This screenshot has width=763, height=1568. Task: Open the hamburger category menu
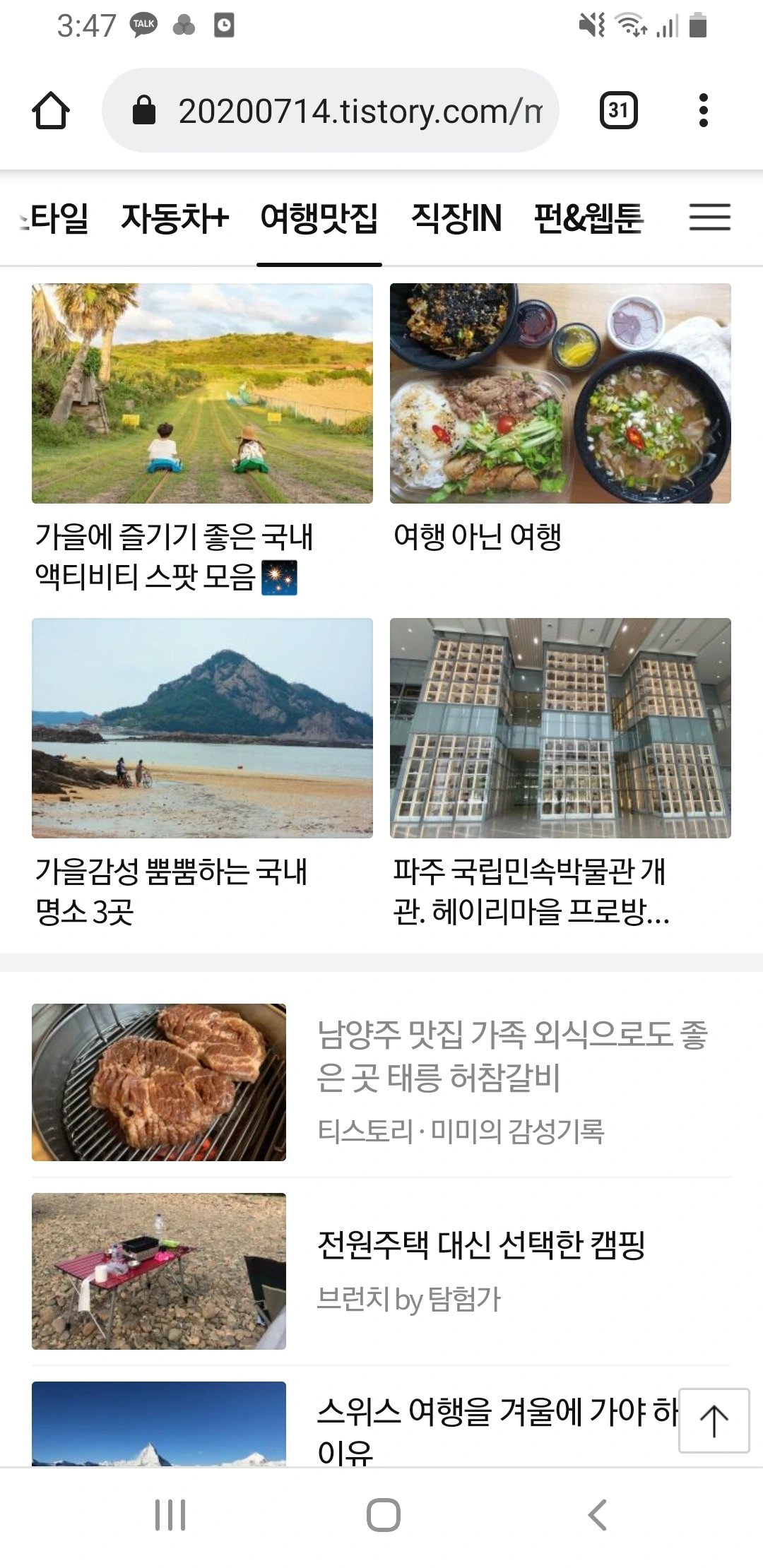709,218
